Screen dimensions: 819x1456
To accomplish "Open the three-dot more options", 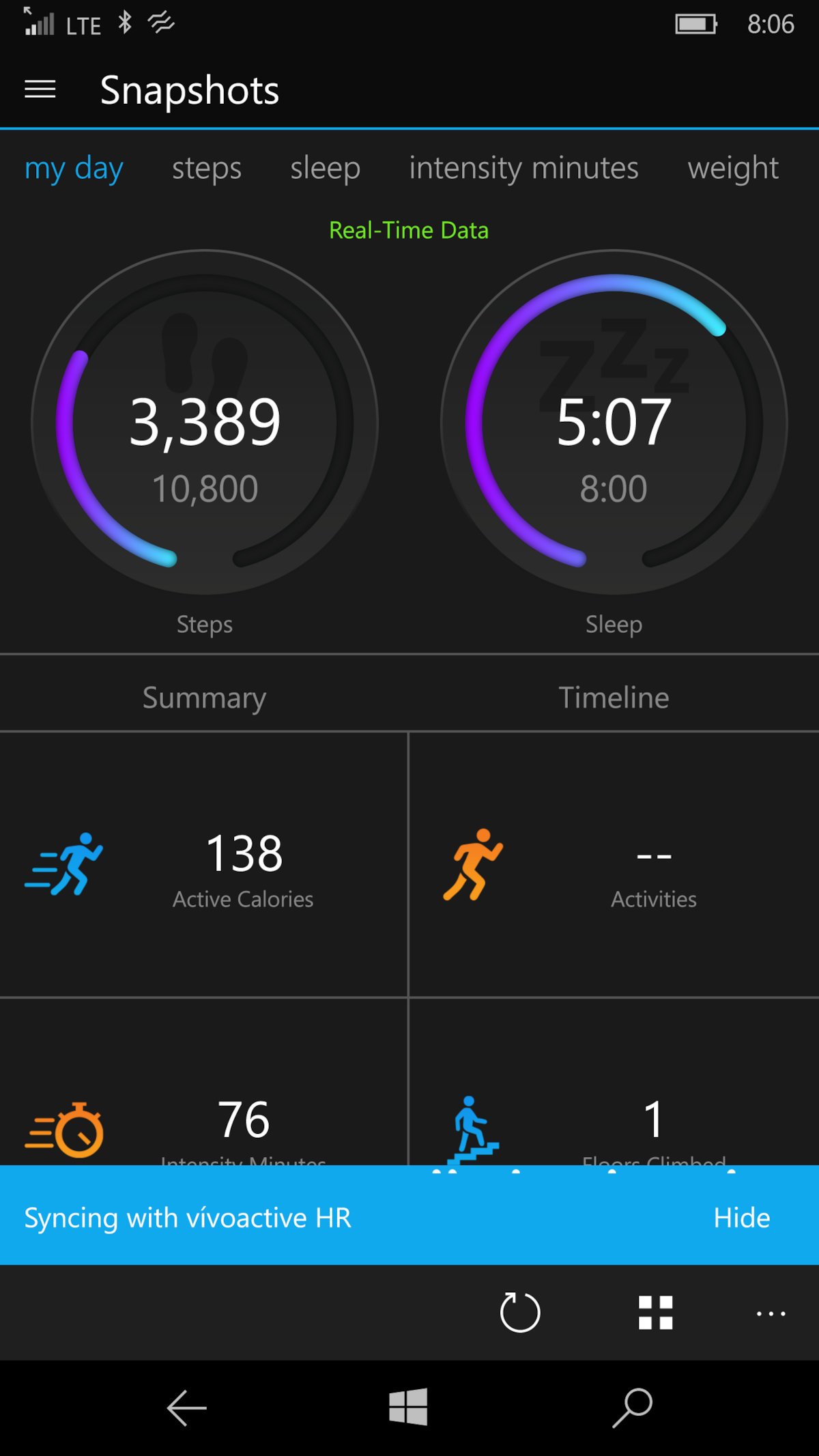I will (771, 1313).
